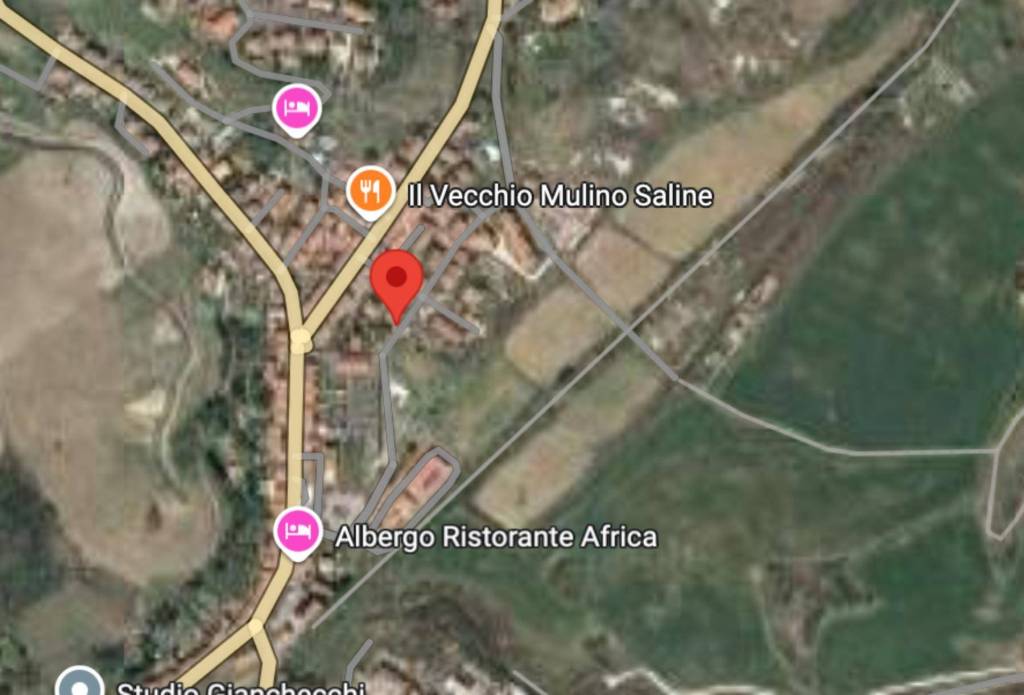The width and height of the screenshot is (1024, 695).
Task: Select the Studio Gianchecchi place marker
Action: [79, 685]
